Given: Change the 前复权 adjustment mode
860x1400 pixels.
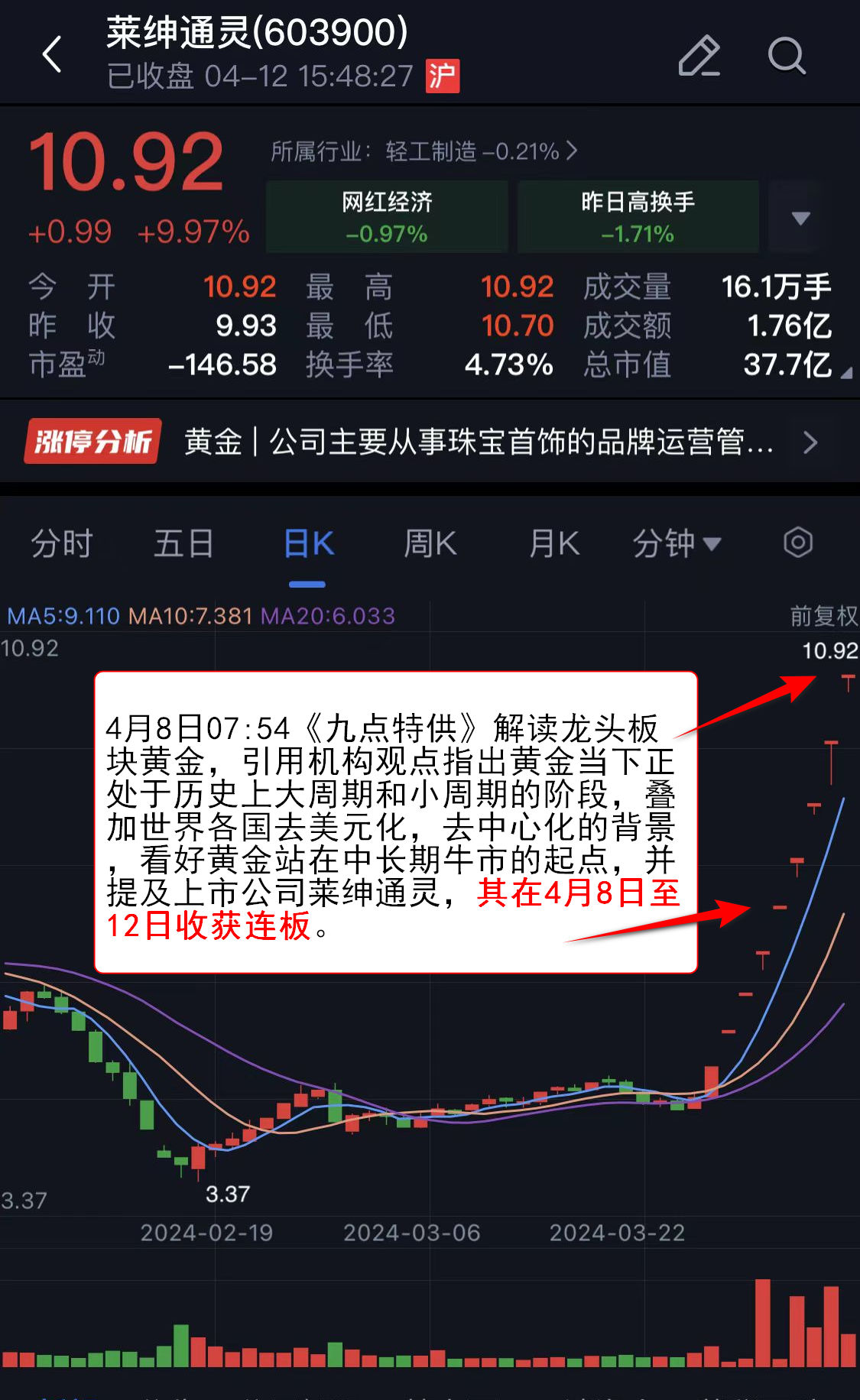Looking at the screenshot, I should 823,616.
